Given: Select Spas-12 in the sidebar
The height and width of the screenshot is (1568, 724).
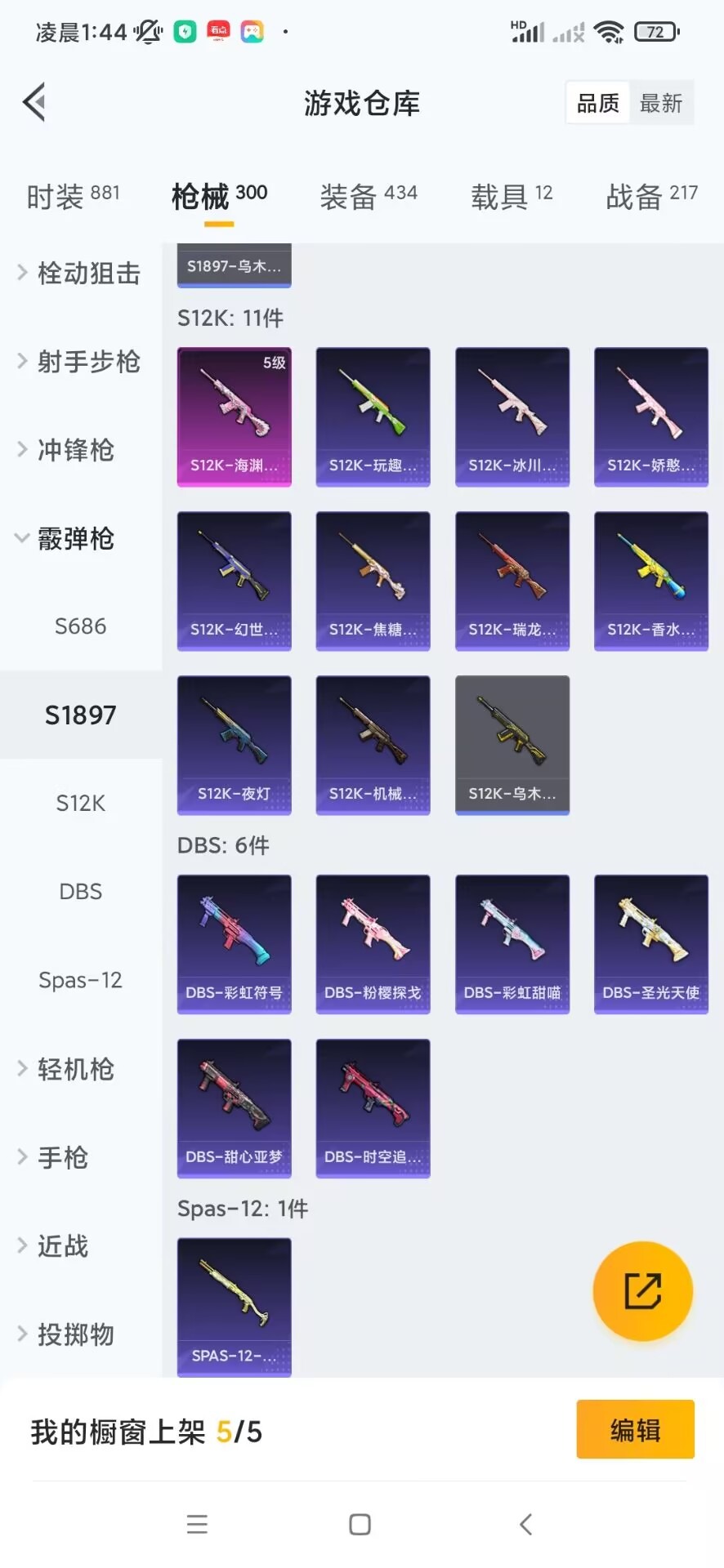Looking at the screenshot, I should (x=80, y=980).
